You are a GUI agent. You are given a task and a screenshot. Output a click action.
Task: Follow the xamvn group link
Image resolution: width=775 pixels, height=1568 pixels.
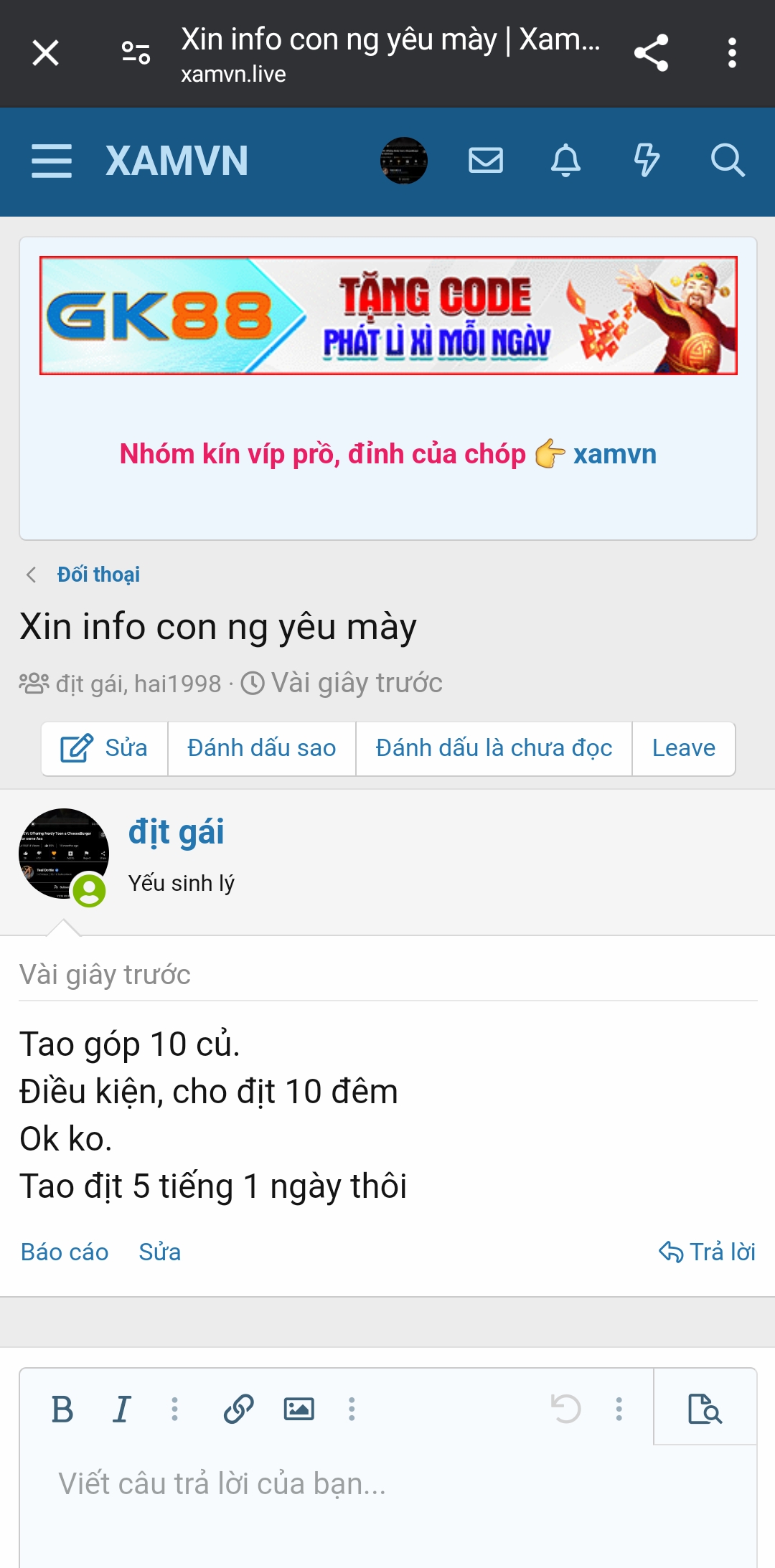tap(614, 454)
